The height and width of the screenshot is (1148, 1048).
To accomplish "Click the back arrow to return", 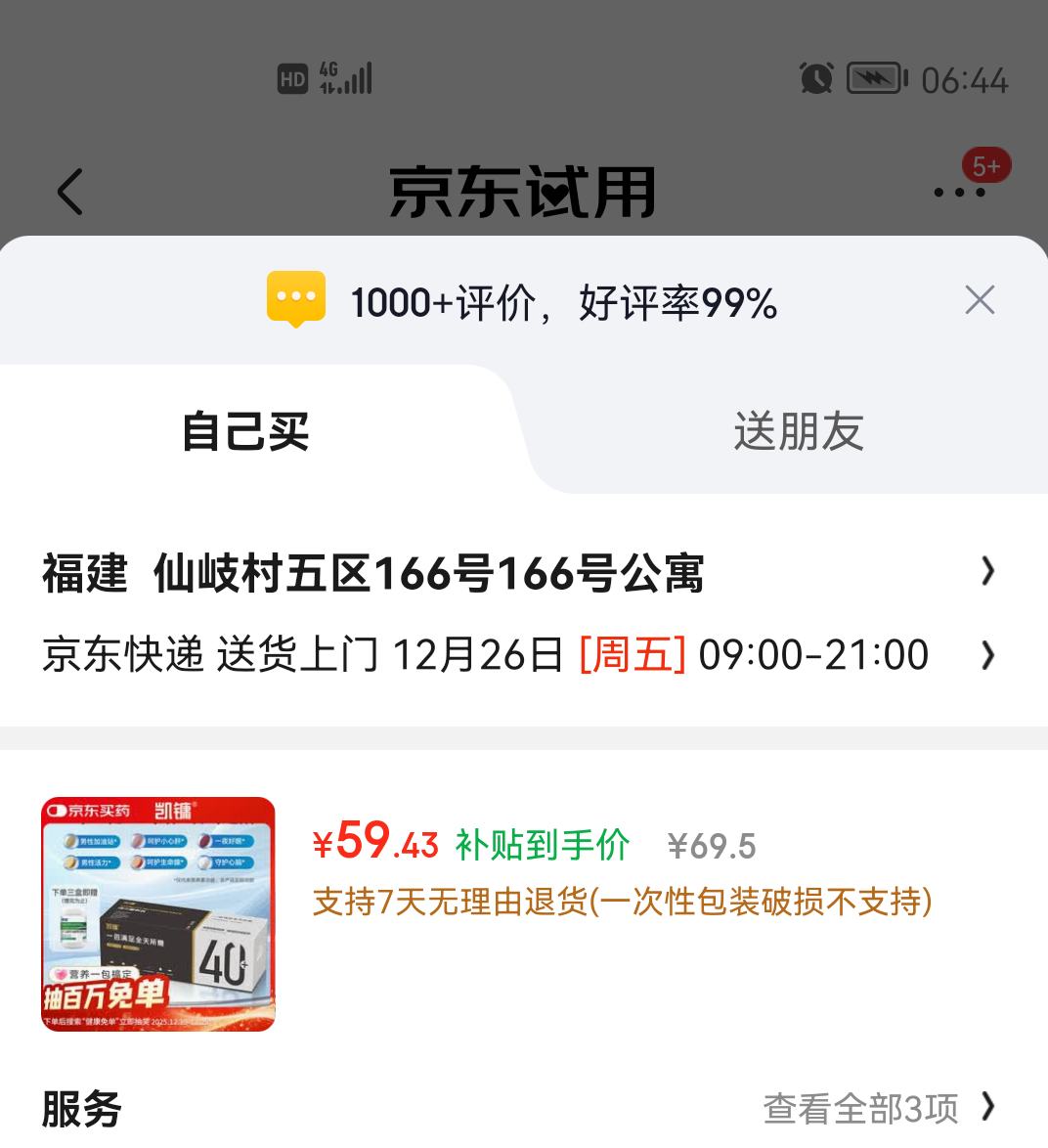I will (x=69, y=192).
